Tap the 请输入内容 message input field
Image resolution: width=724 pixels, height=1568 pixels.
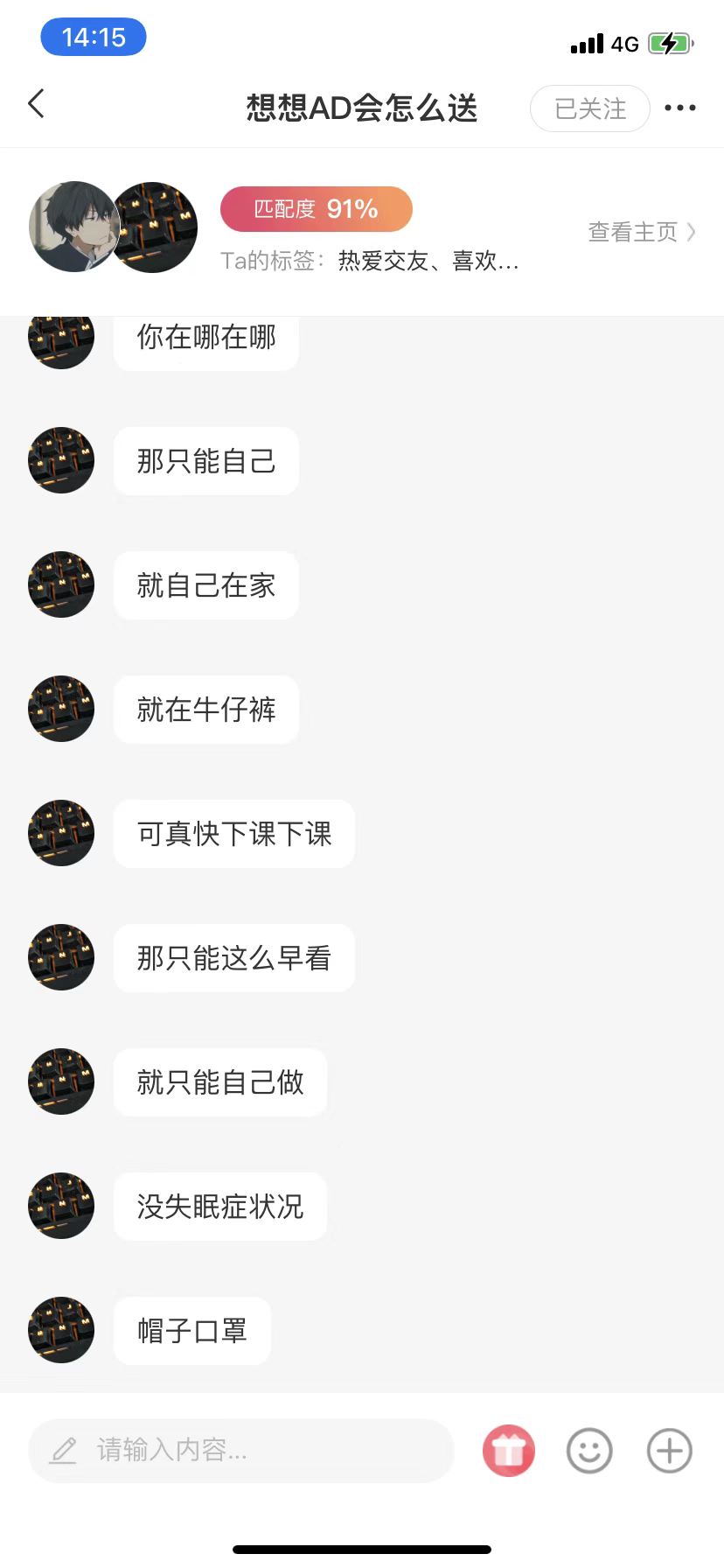coord(240,1450)
